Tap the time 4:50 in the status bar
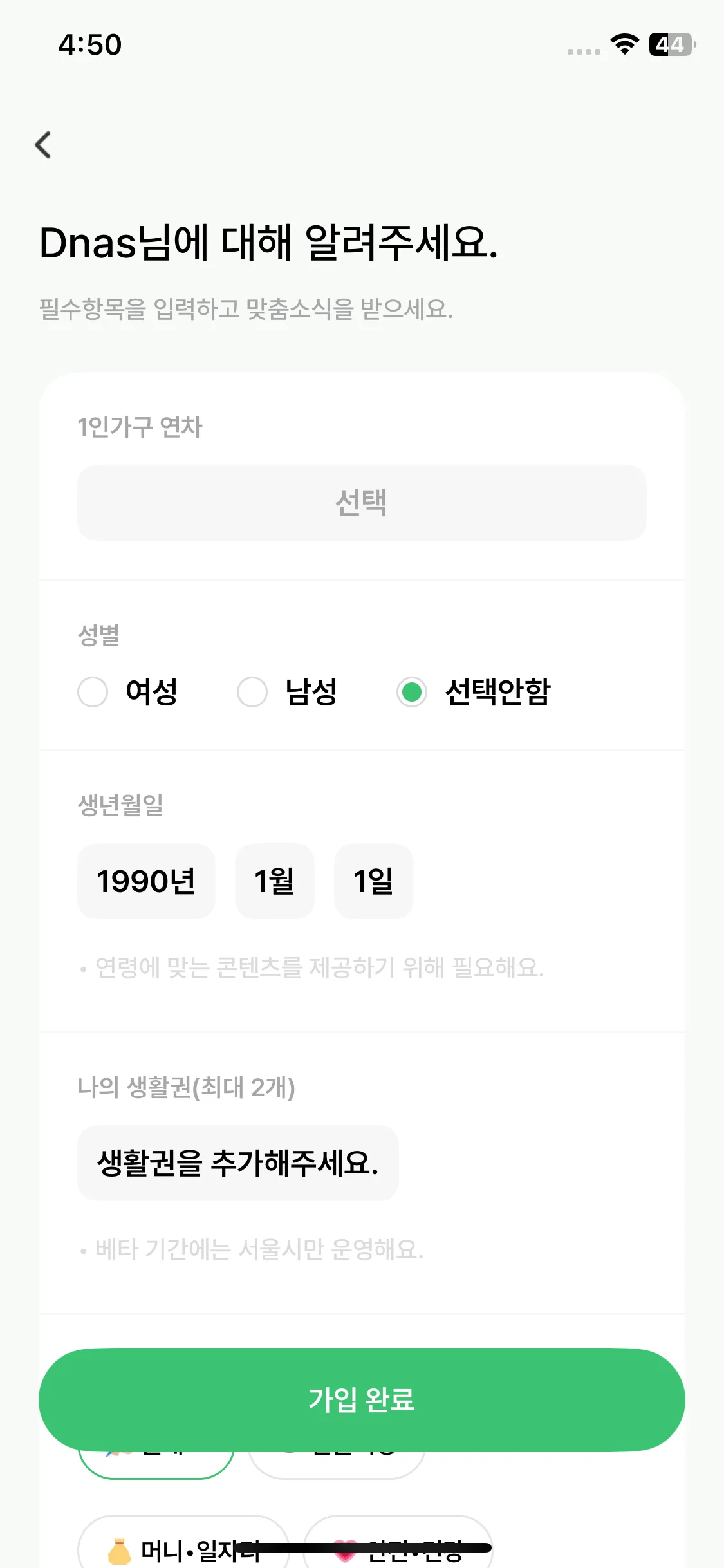724x1568 pixels. 89,45
